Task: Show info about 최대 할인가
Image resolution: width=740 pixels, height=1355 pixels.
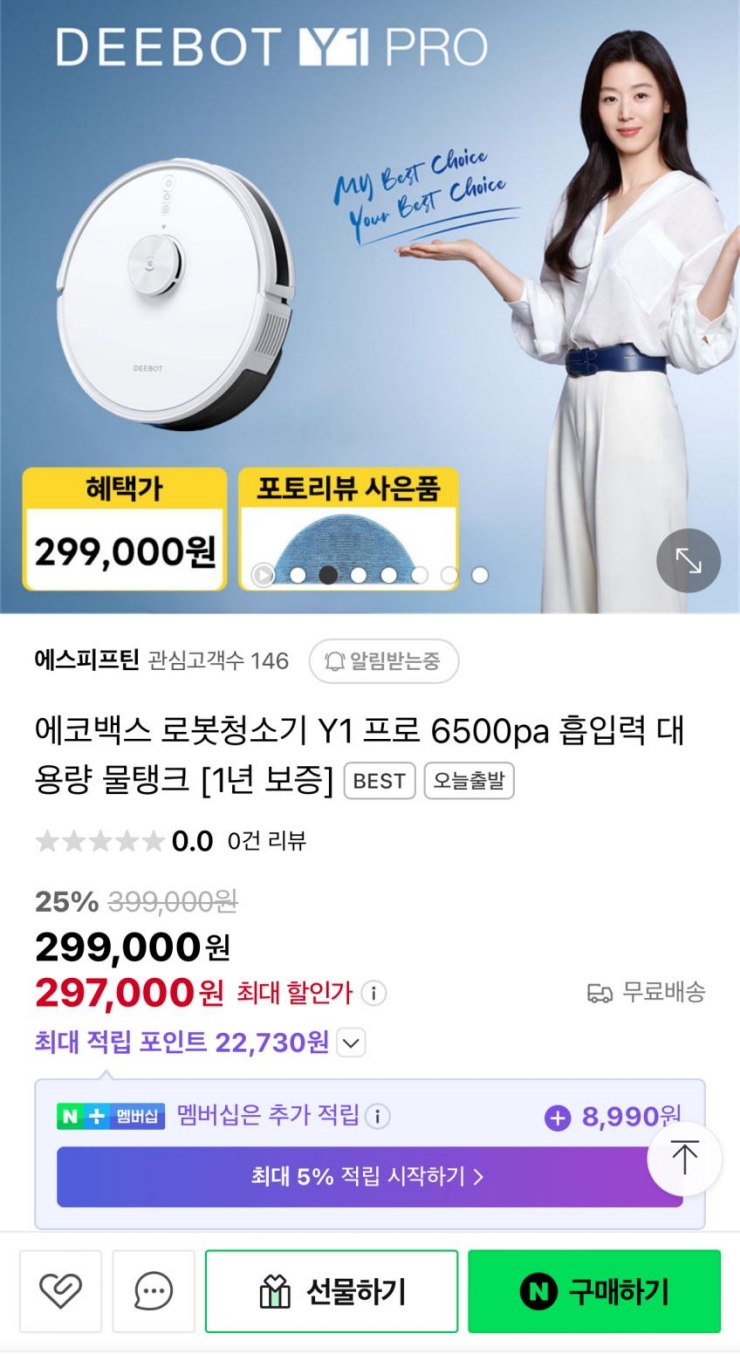Action: tap(373, 993)
